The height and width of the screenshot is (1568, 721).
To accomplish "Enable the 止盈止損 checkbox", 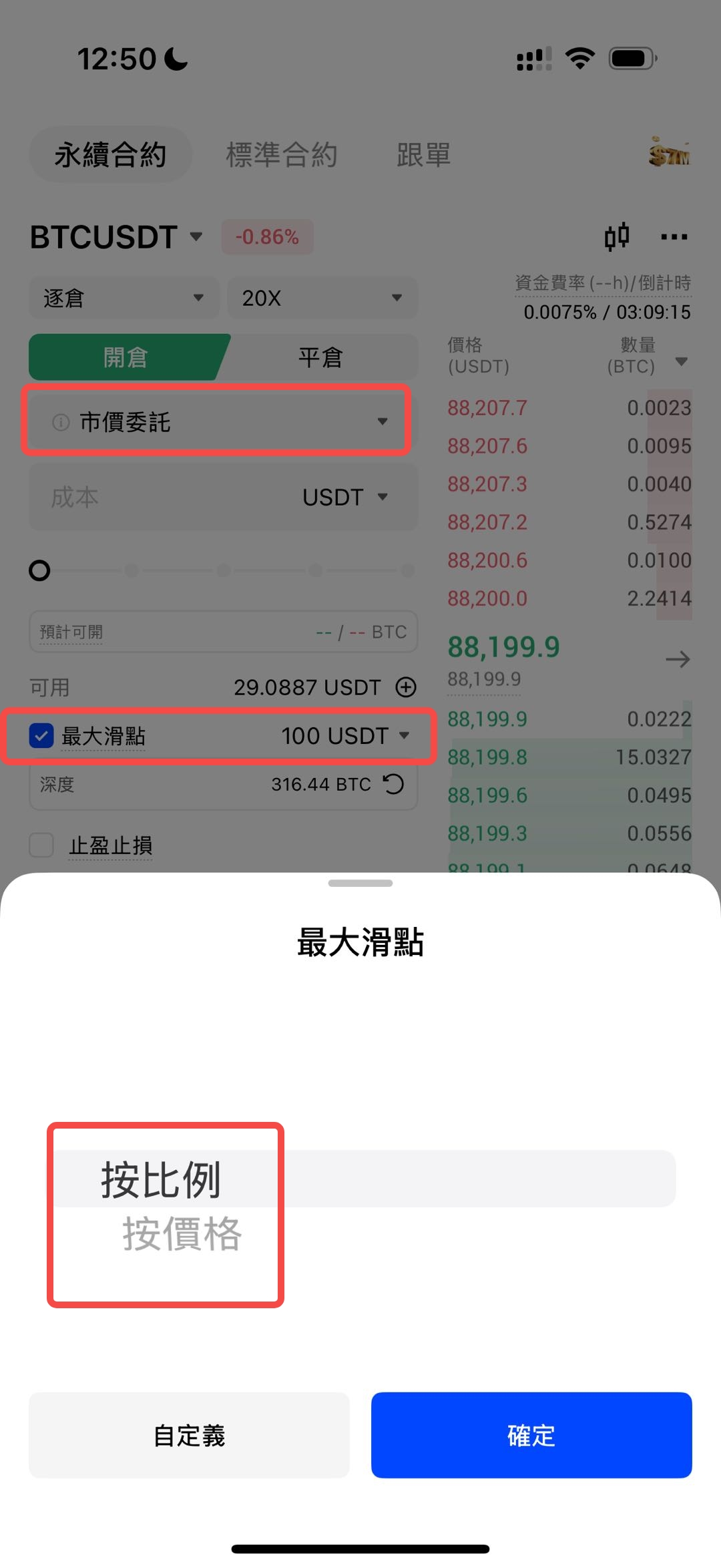I will (x=41, y=845).
